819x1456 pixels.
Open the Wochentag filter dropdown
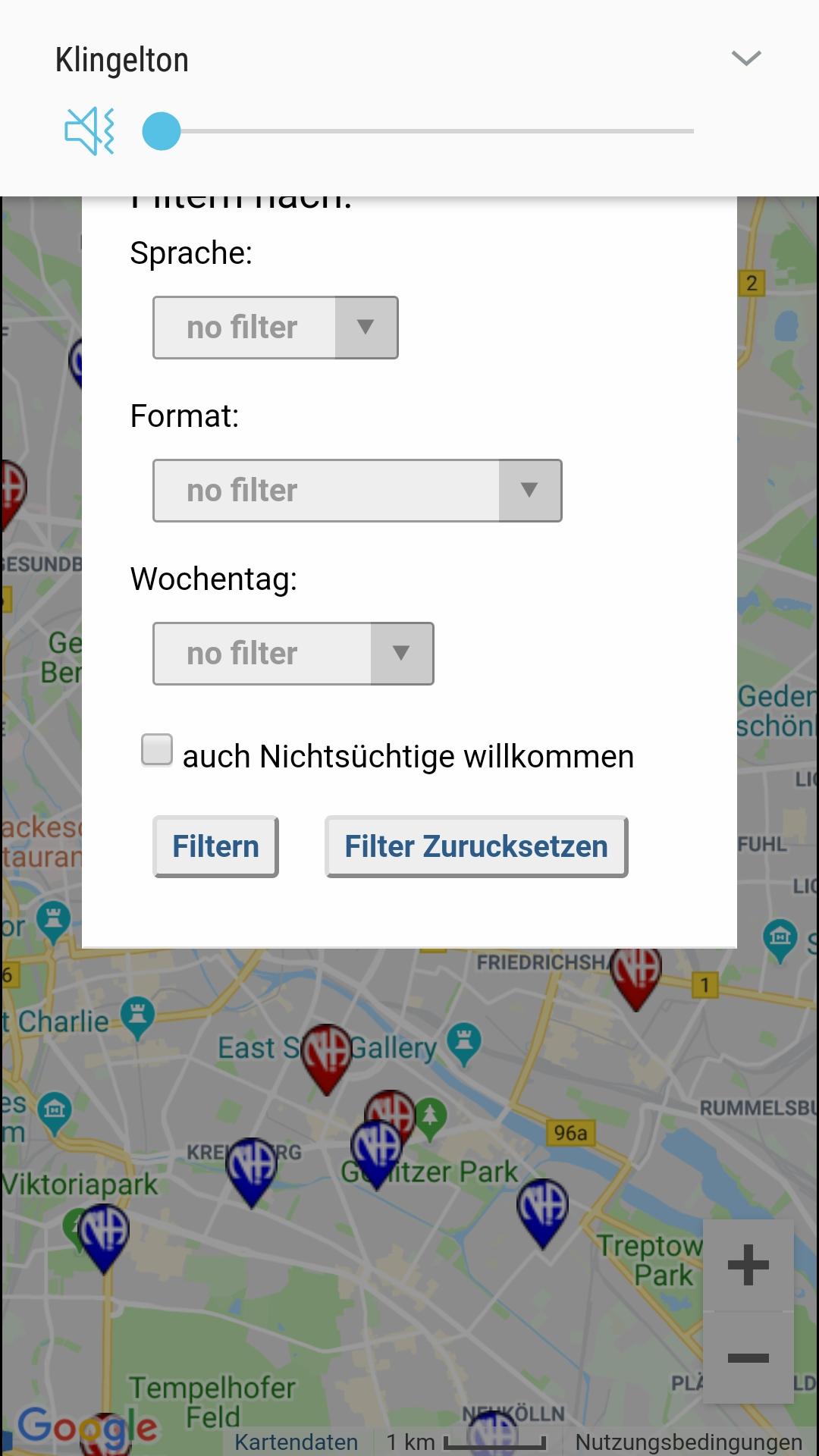tap(293, 654)
